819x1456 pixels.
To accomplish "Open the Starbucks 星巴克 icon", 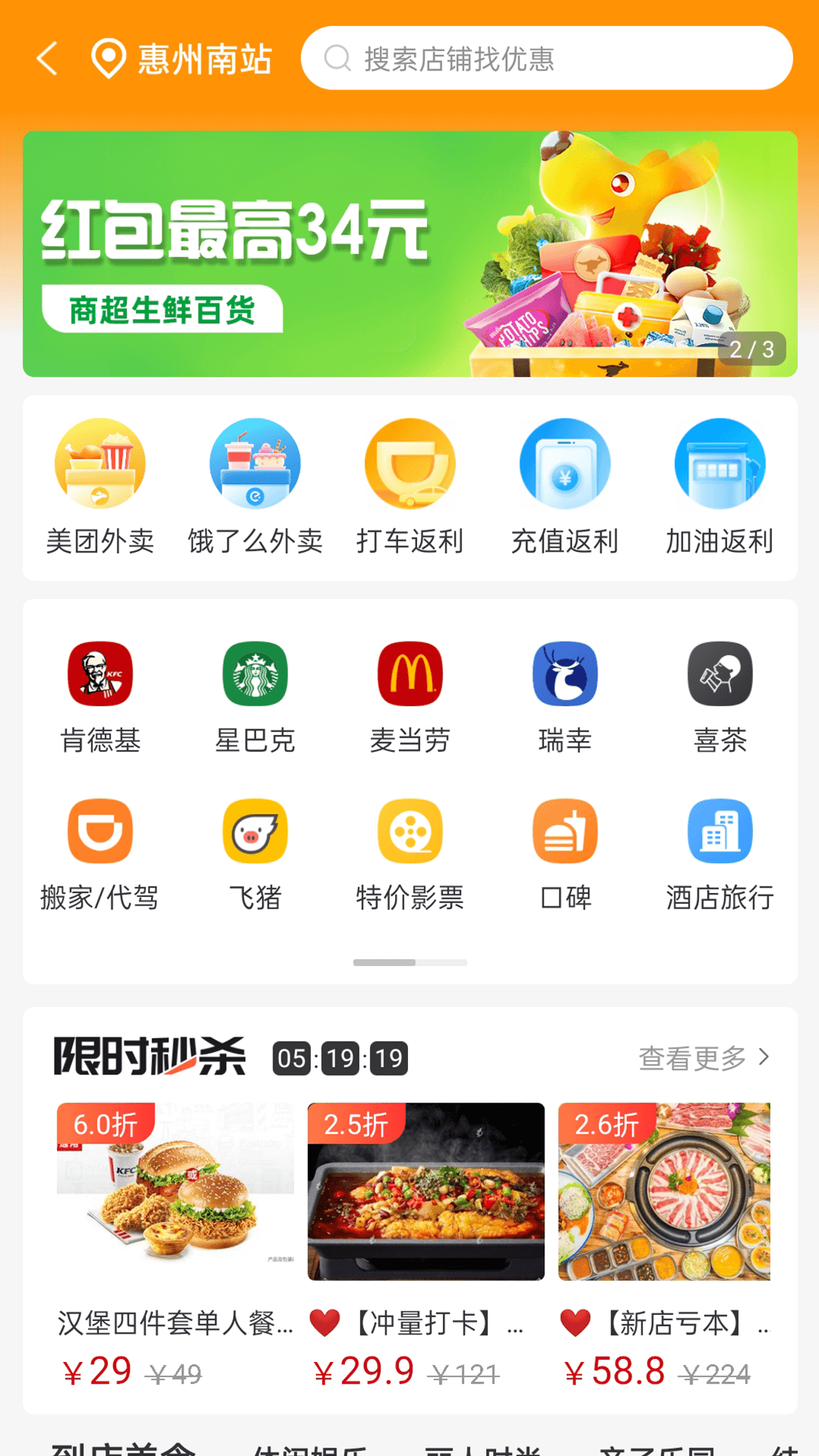I will point(254,673).
